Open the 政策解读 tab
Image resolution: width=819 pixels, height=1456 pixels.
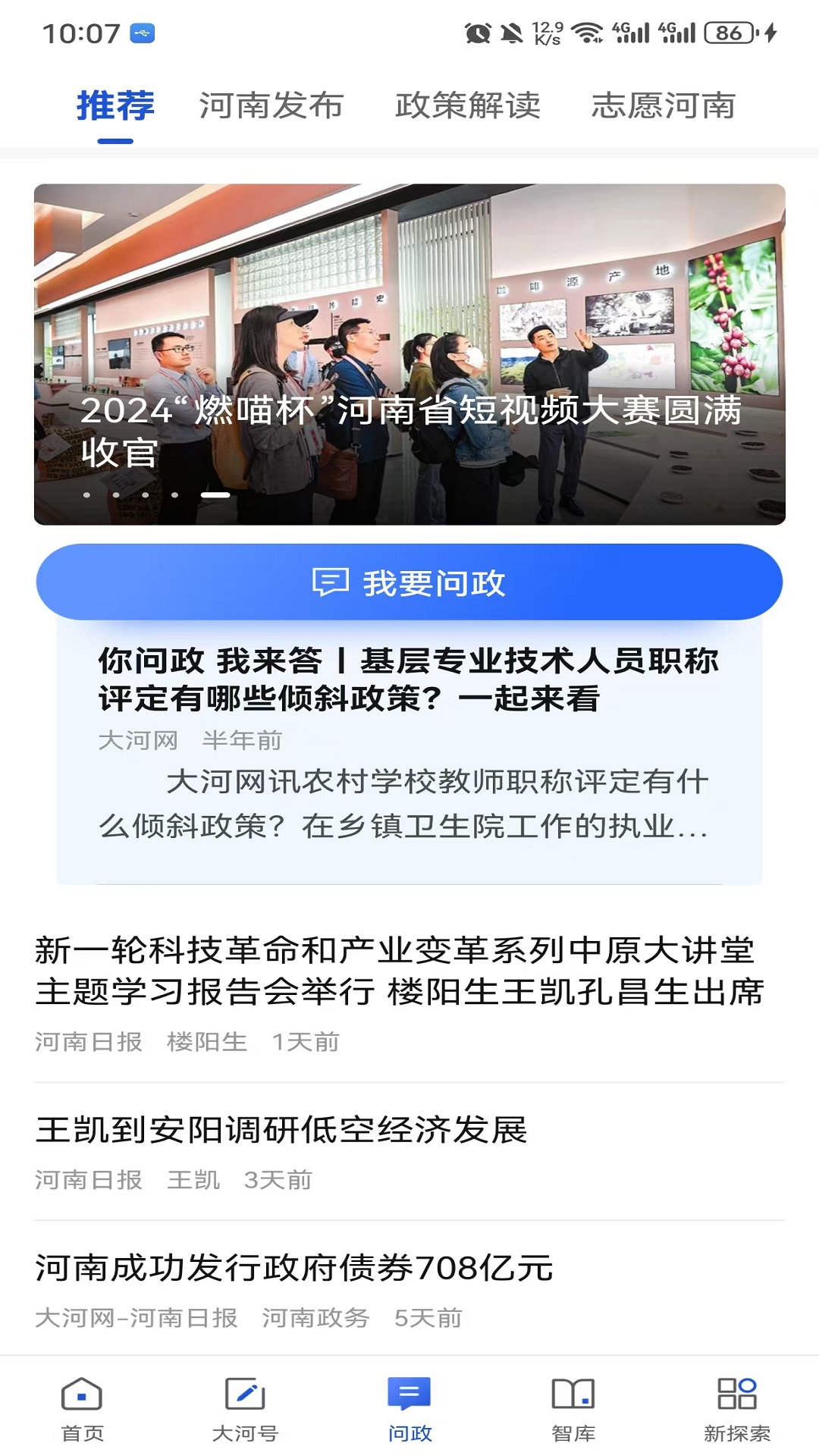click(x=468, y=106)
